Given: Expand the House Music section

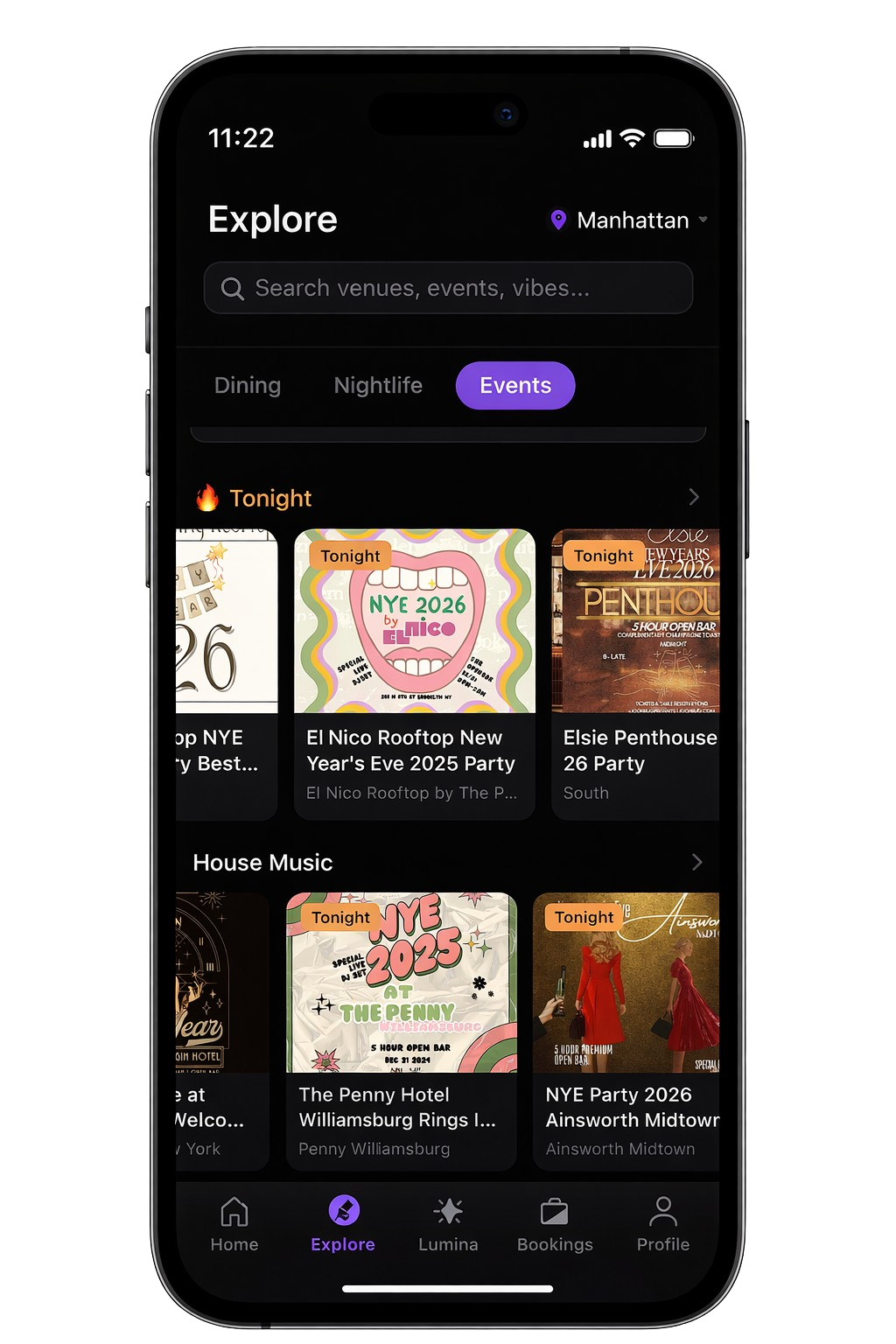Looking at the screenshot, I should pos(696,863).
